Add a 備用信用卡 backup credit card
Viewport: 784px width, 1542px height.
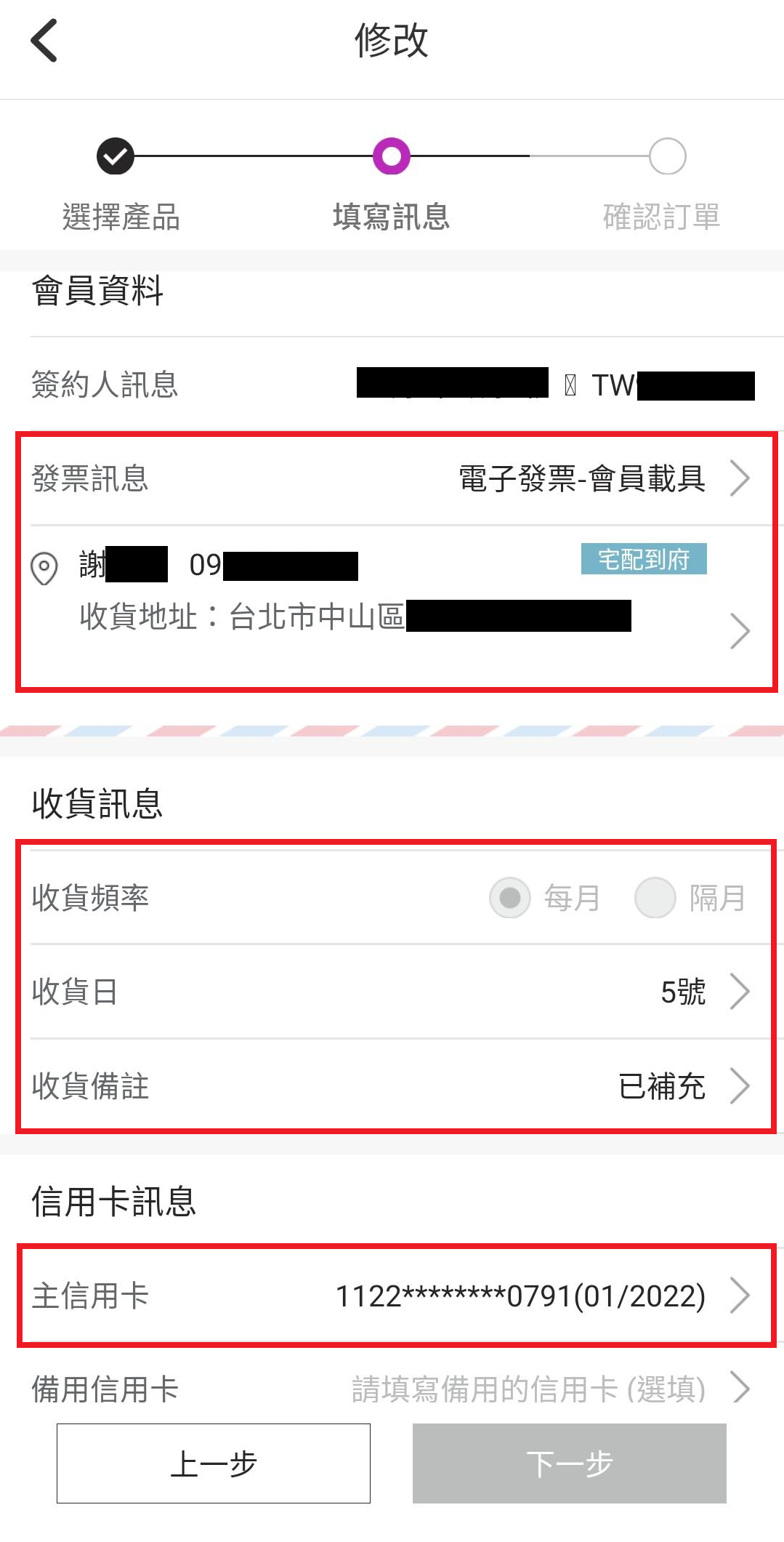pyautogui.click(x=392, y=1389)
